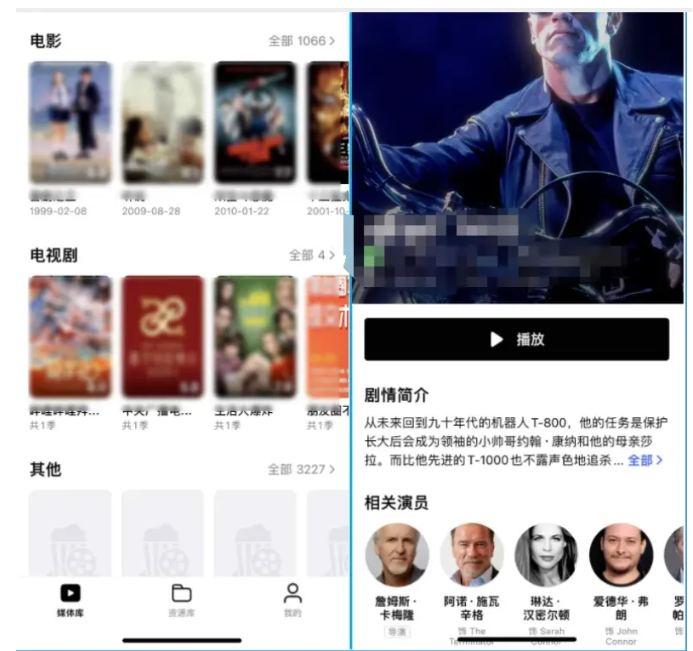Open actor 阿诺·施瓦辛格's profile
693x651 pixels.
tap(472, 555)
